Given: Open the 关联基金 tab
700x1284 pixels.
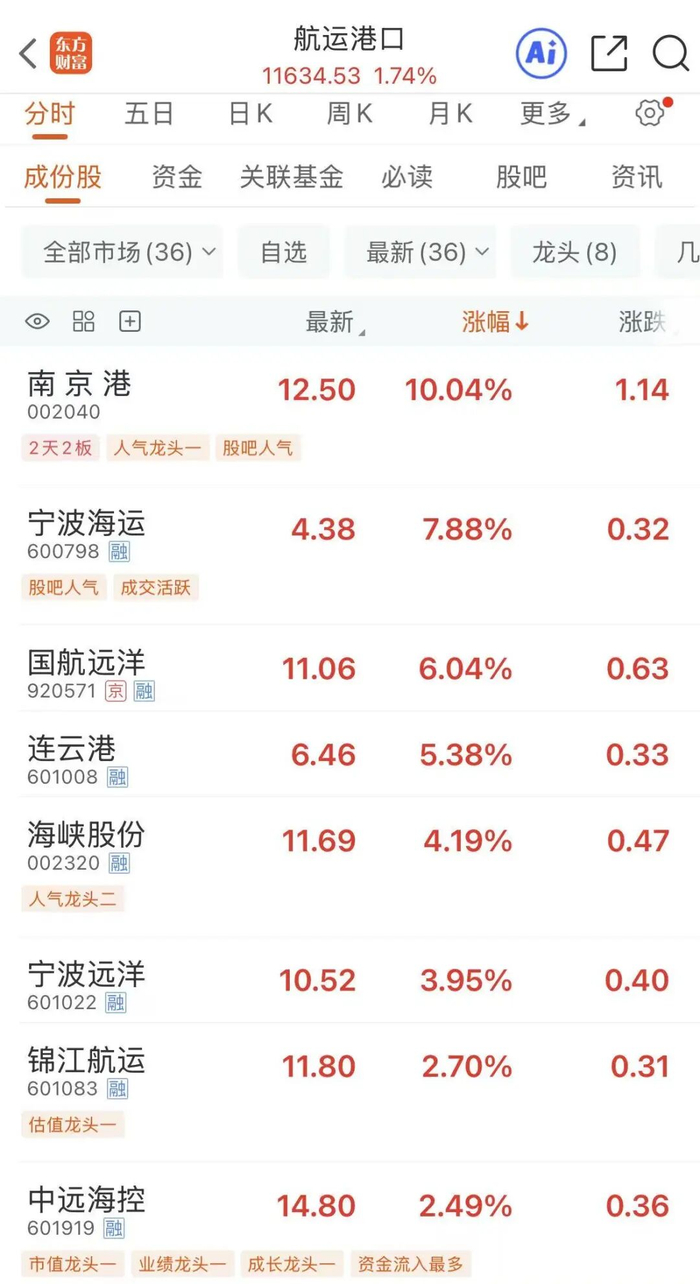Looking at the screenshot, I should (291, 178).
